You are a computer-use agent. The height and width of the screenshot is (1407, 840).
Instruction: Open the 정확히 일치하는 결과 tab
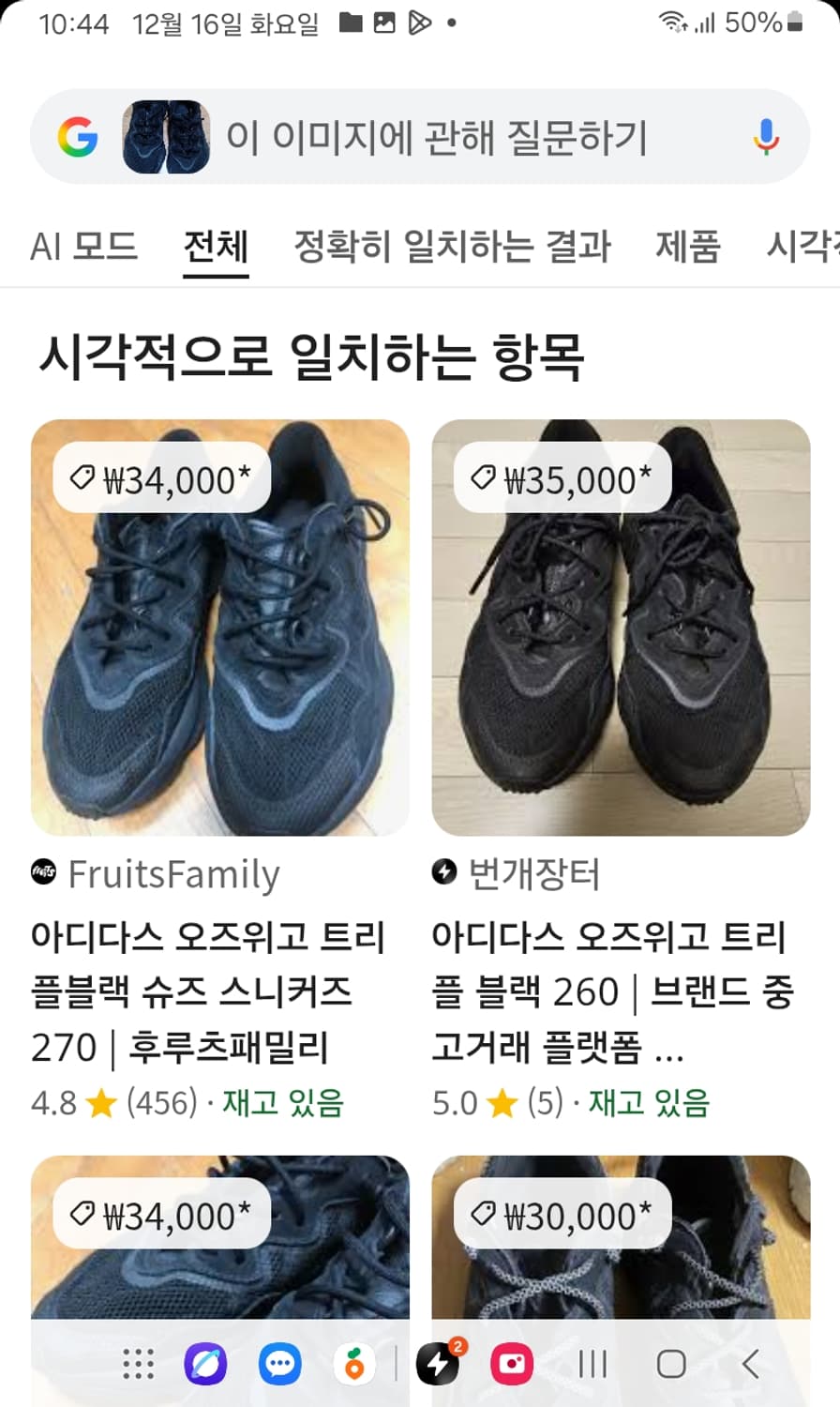(x=454, y=247)
